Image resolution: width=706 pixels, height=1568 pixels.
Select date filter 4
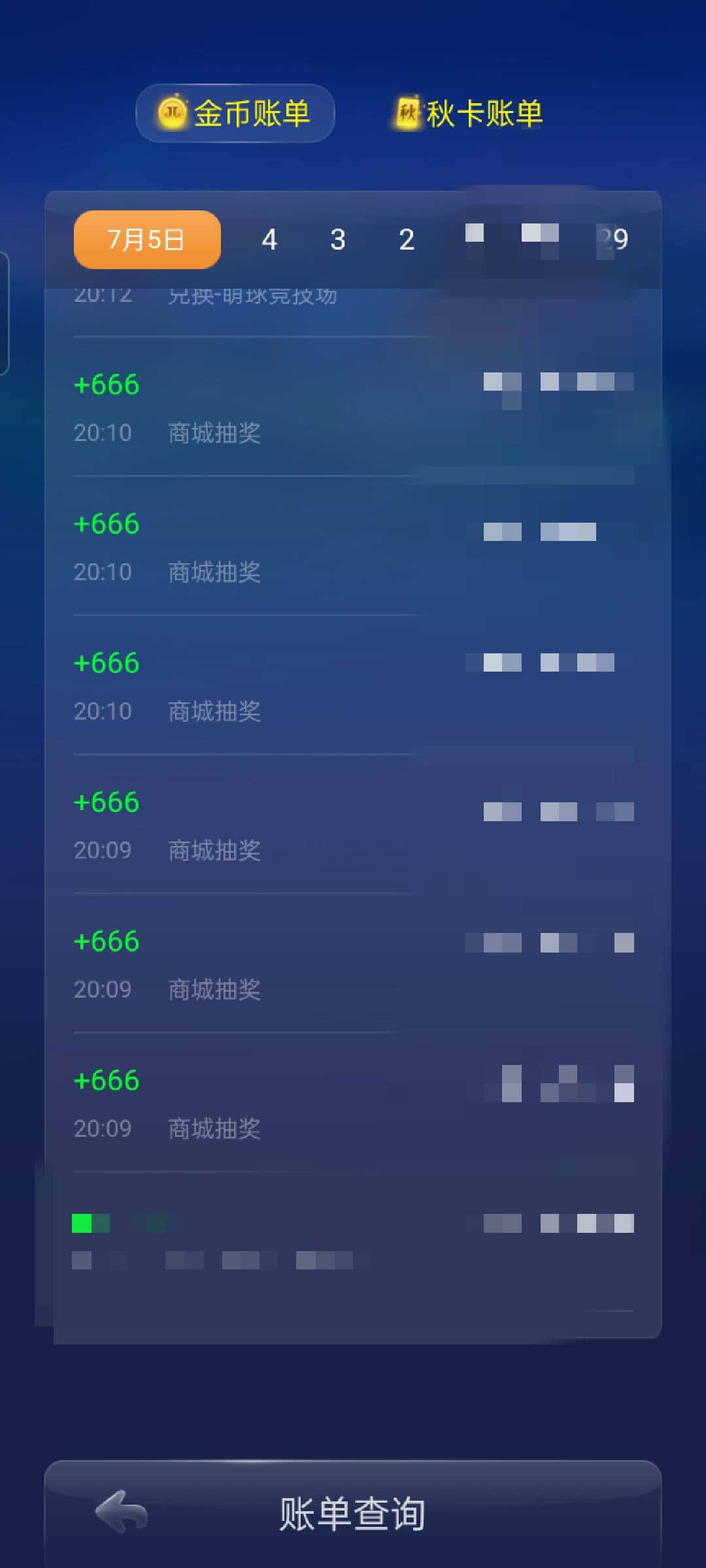tap(269, 239)
